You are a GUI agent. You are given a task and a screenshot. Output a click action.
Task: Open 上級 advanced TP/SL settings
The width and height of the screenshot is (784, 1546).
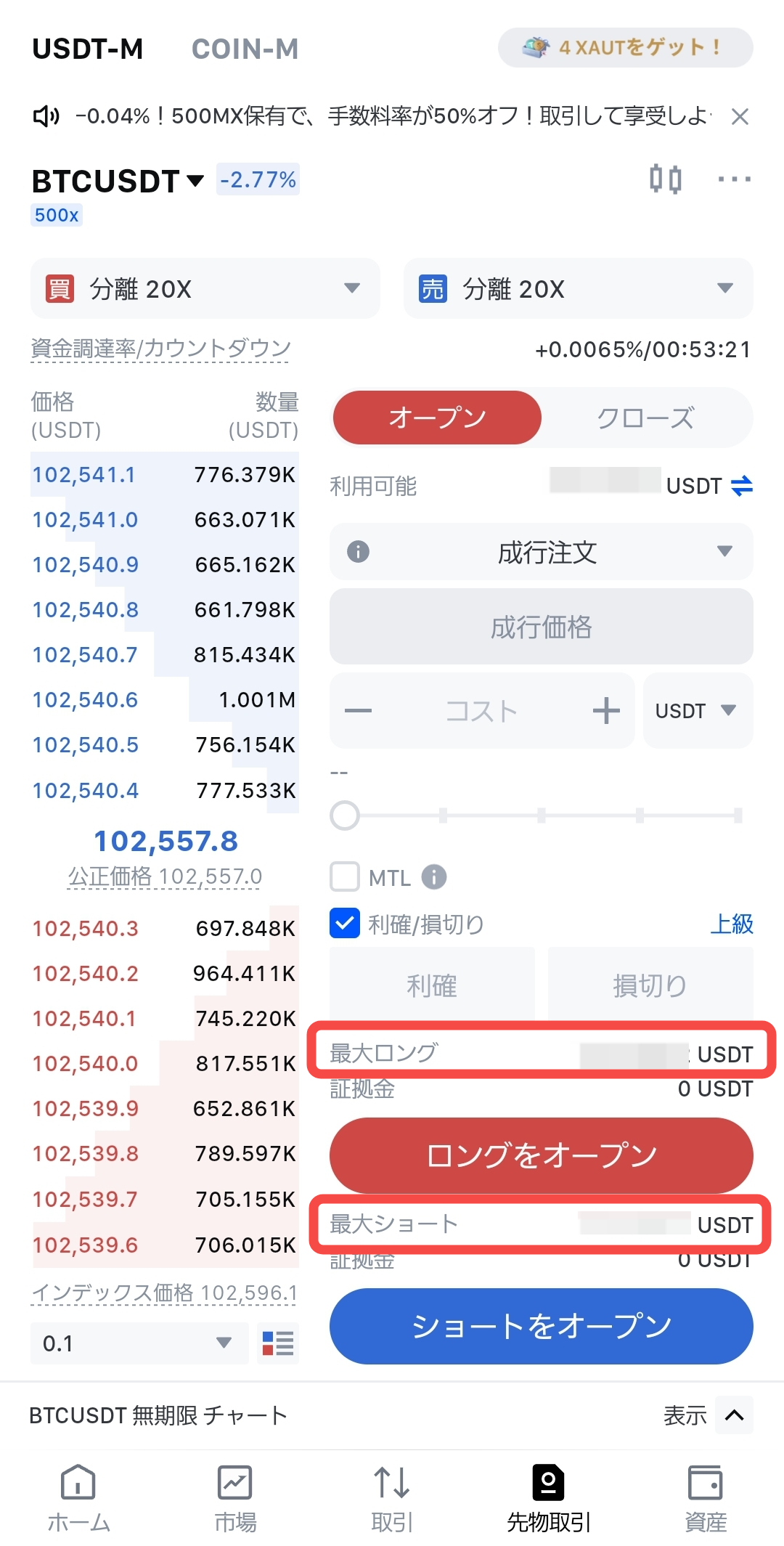coord(731,924)
